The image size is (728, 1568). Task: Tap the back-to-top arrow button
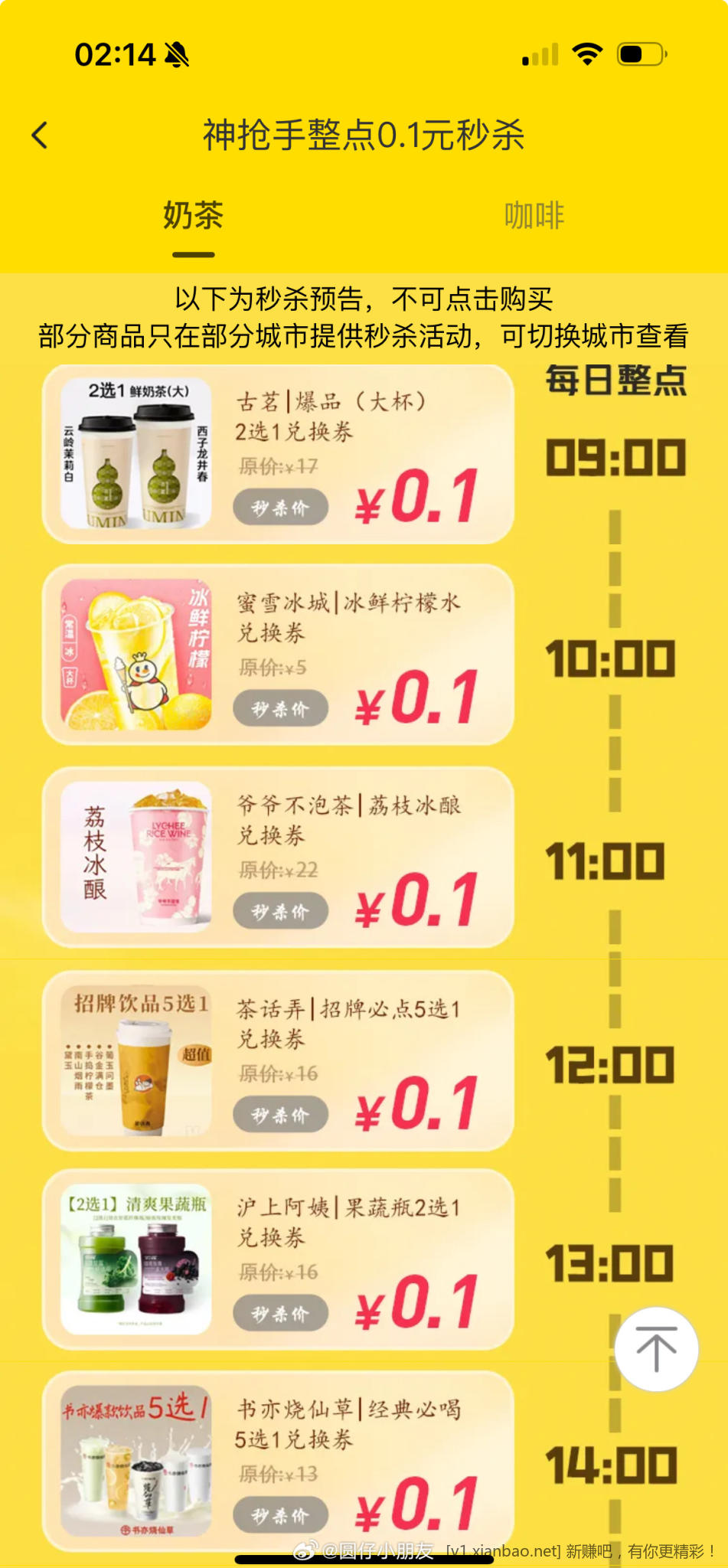click(x=656, y=1349)
